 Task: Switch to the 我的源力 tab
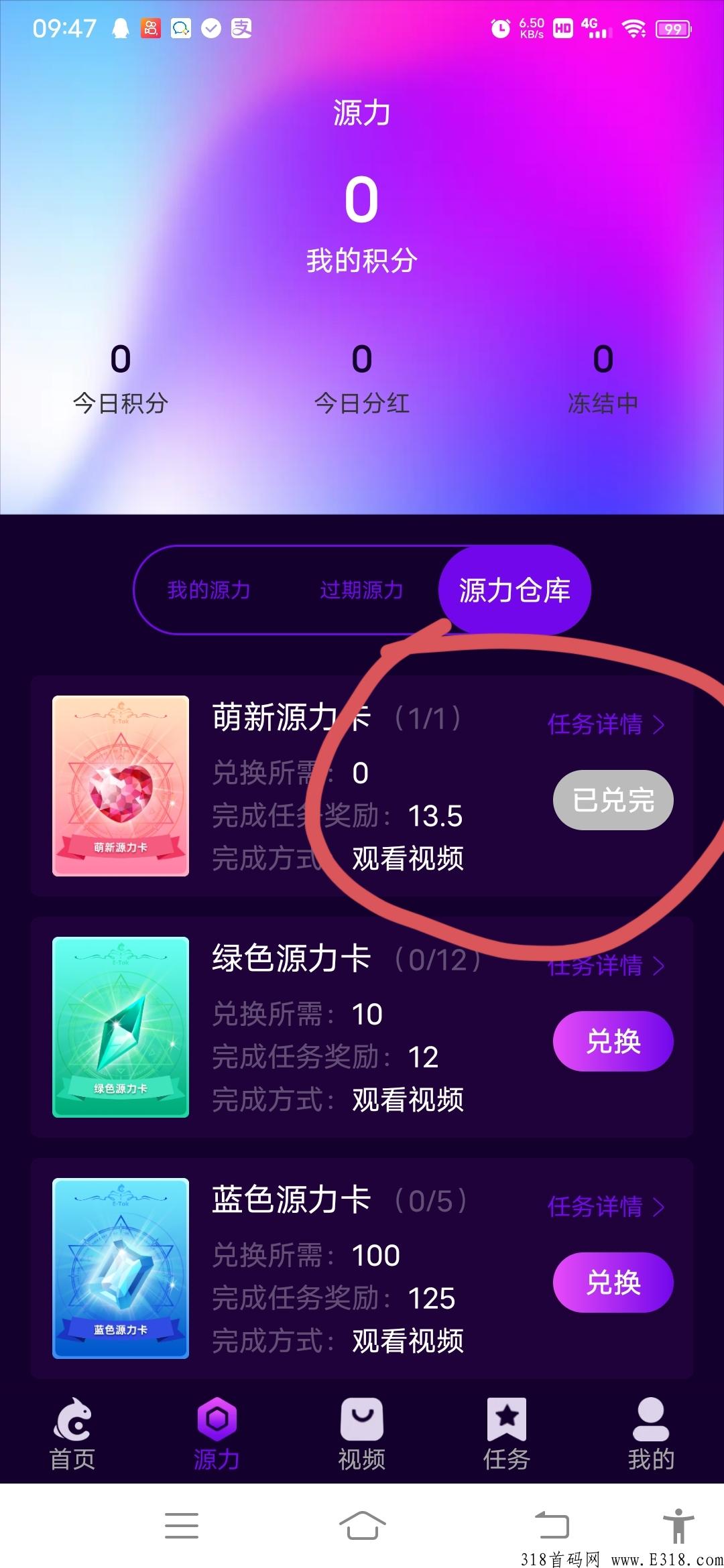tap(209, 590)
